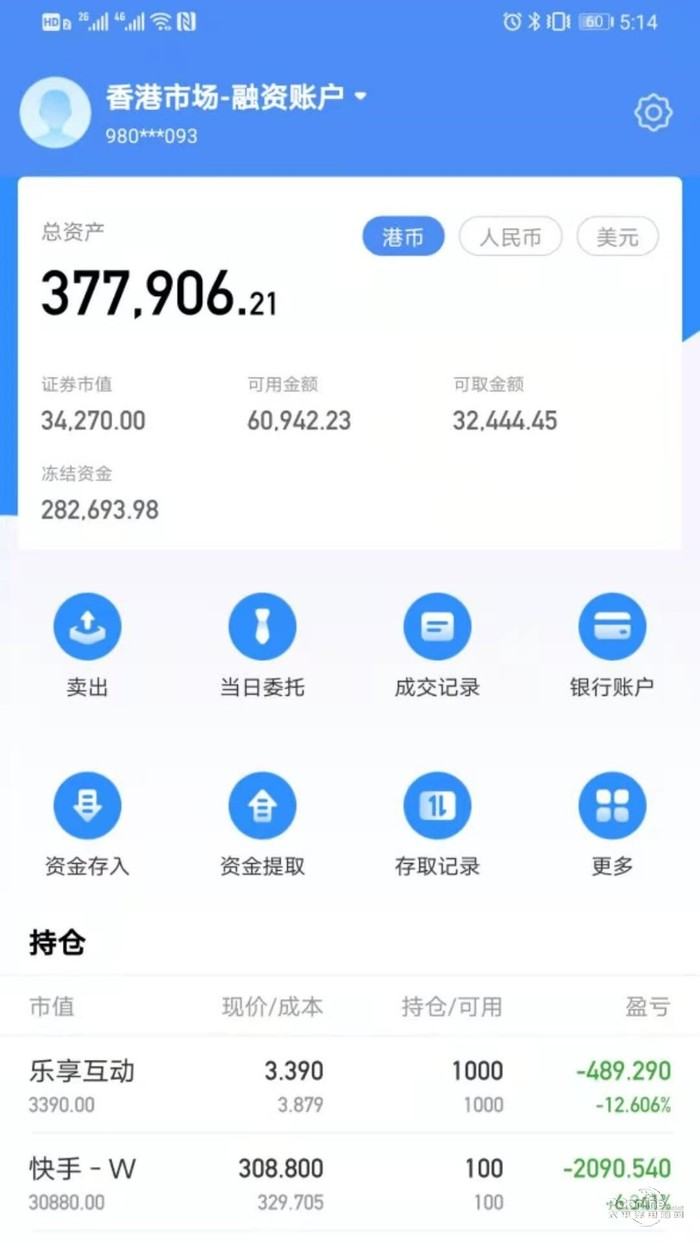Select the 美元 currency chip
The image size is (700, 1244).
pyautogui.click(x=617, y=237)
